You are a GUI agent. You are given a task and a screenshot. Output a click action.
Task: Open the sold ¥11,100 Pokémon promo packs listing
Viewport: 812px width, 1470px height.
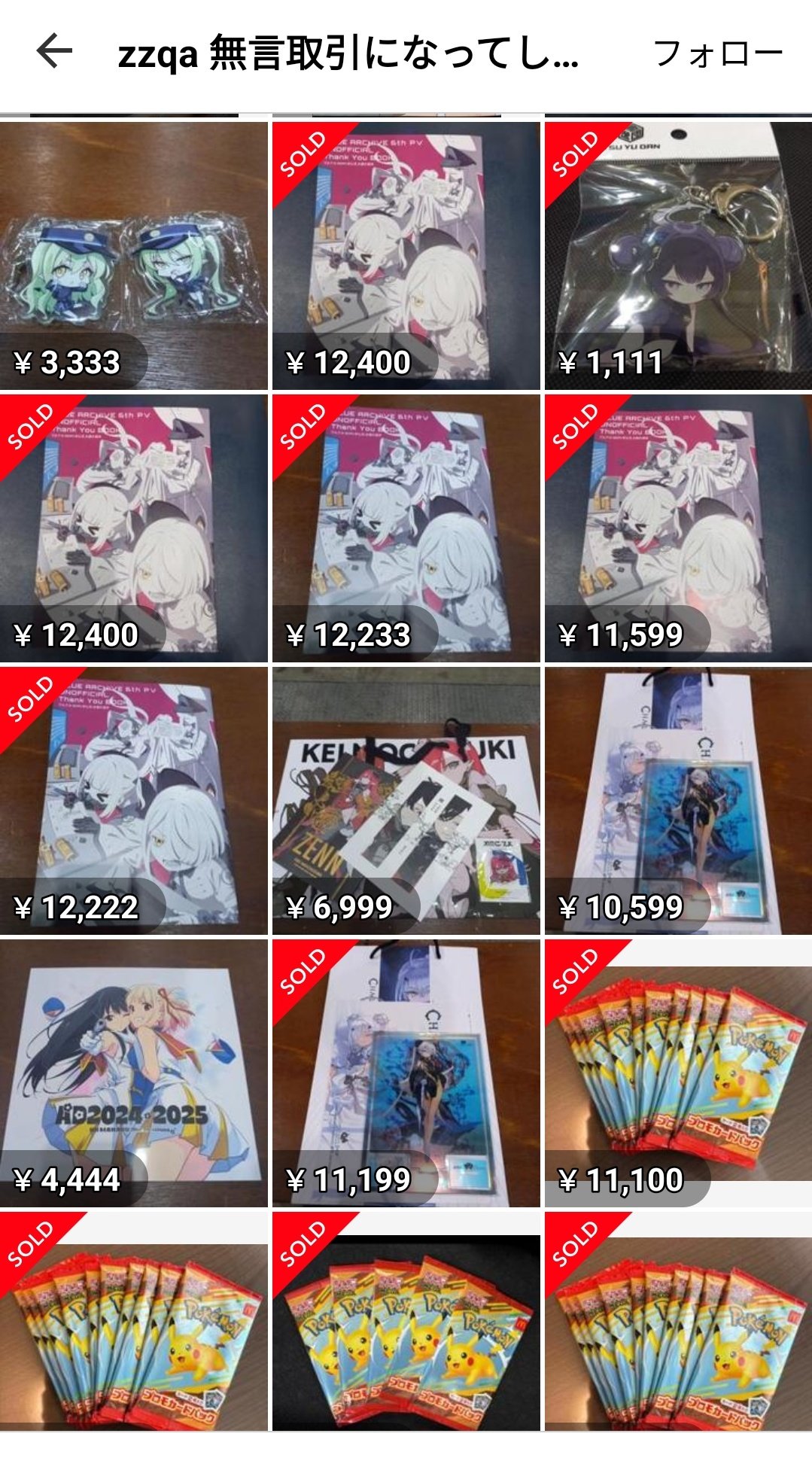point(677,1073)
